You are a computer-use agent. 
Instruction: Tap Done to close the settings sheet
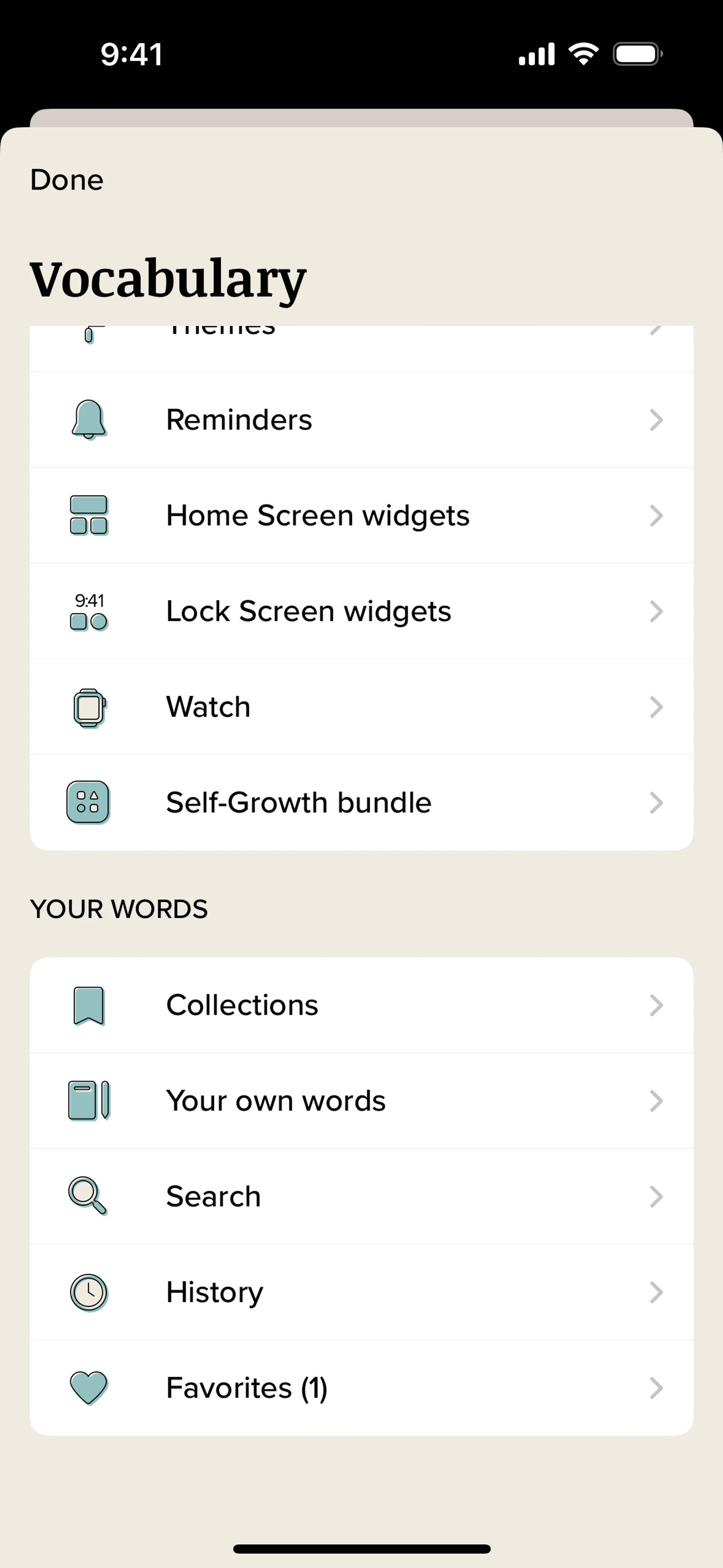coord(67,180)
